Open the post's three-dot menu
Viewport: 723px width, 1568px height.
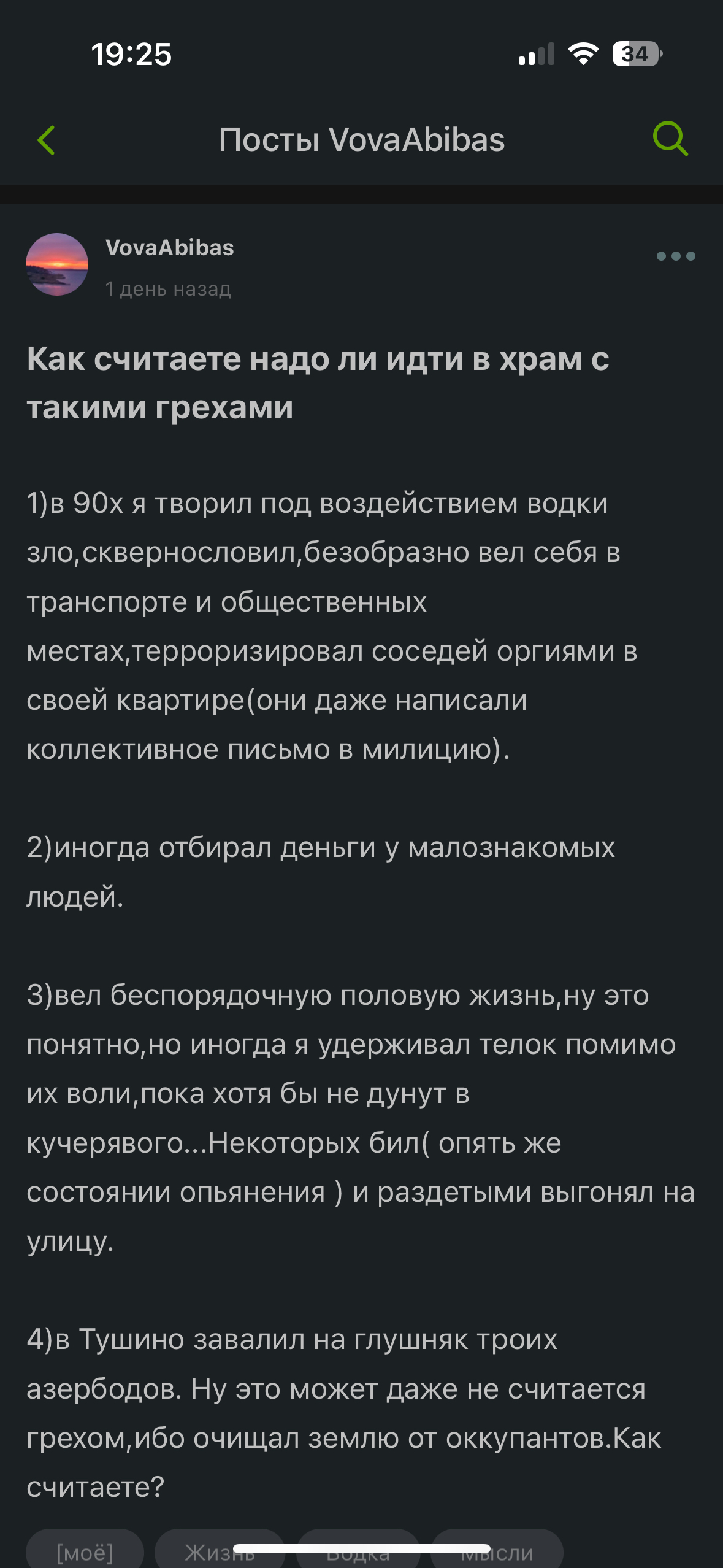(x=675, y=256)
